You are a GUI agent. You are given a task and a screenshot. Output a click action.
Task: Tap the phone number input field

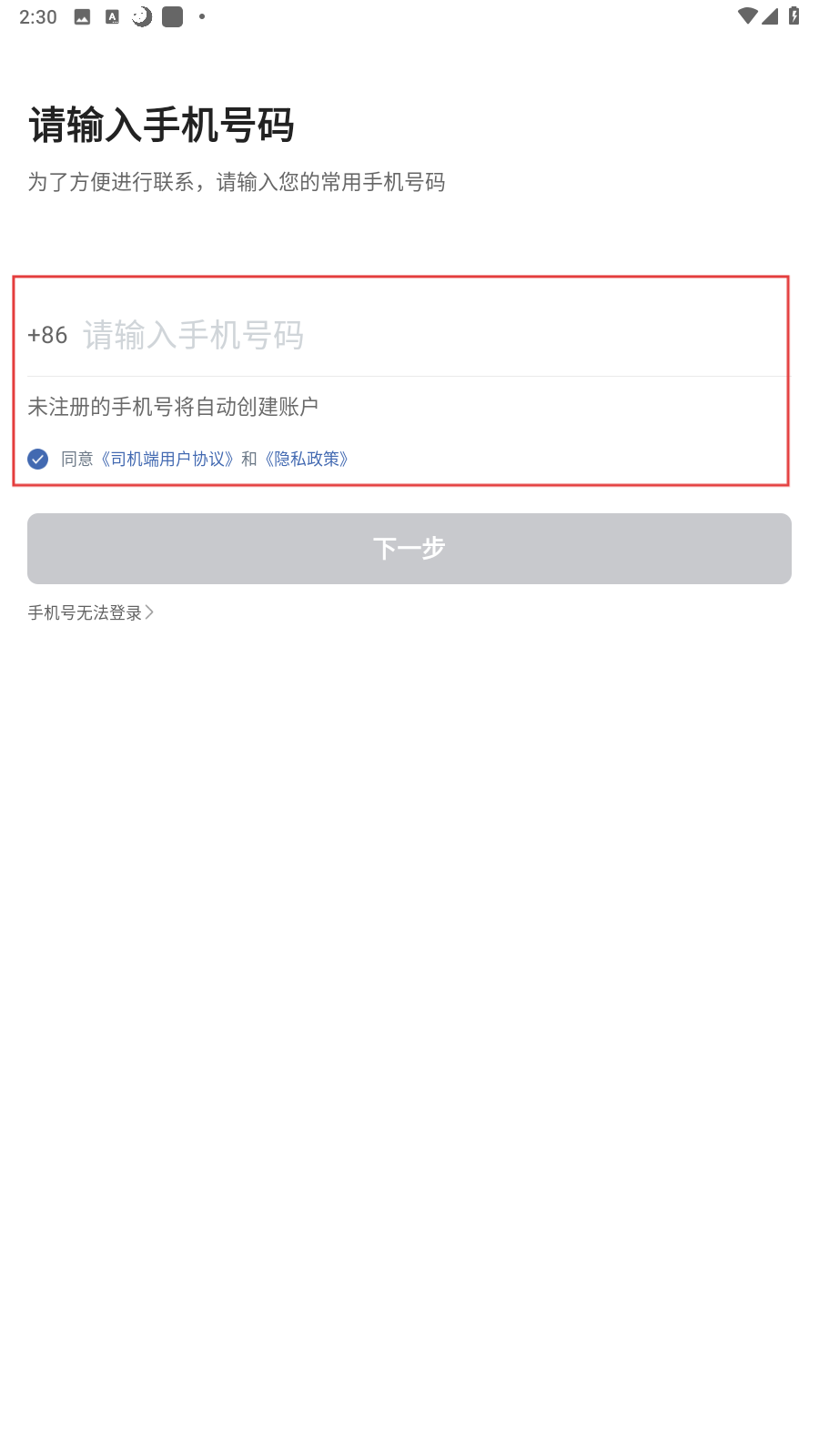tap(435, 335)
